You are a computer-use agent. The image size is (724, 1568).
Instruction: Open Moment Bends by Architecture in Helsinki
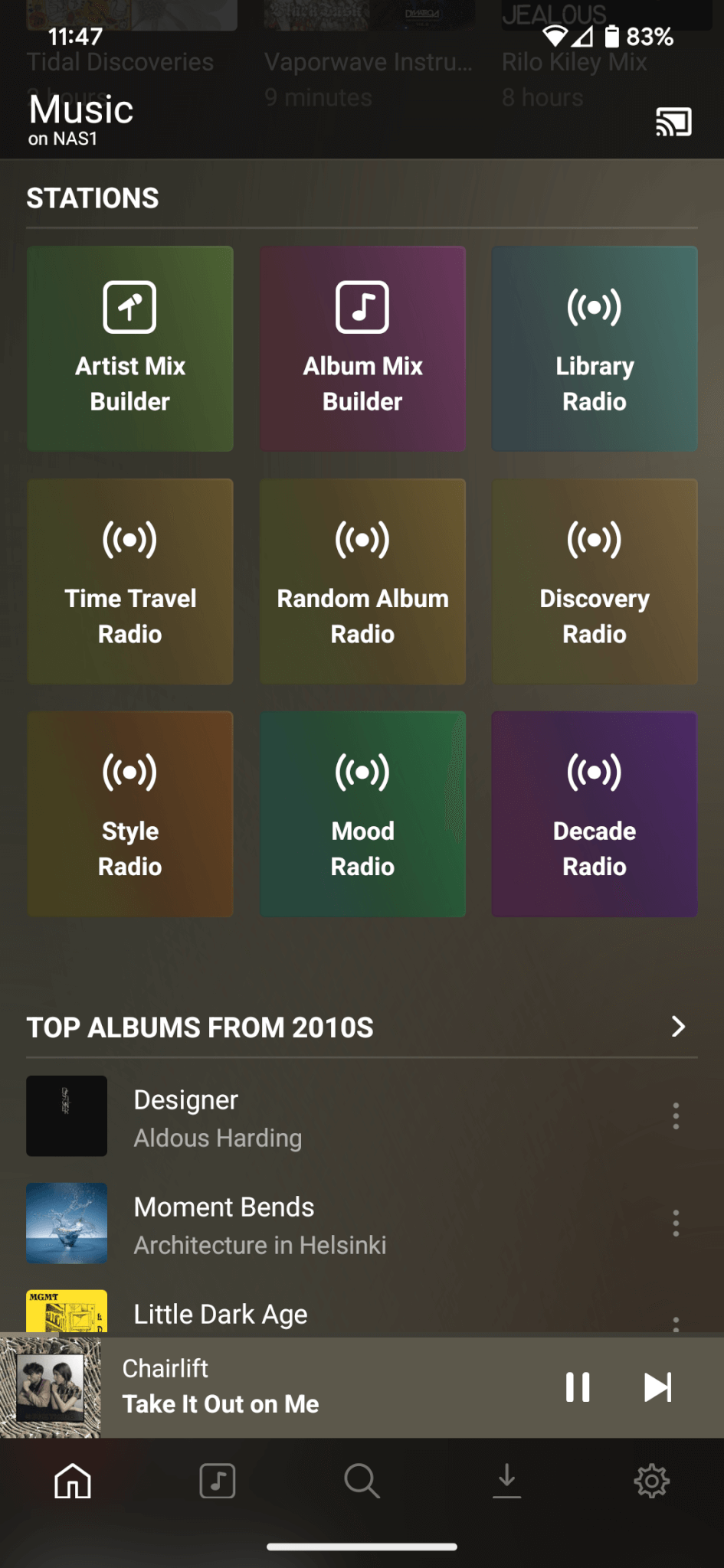[x=306, y=1224]
